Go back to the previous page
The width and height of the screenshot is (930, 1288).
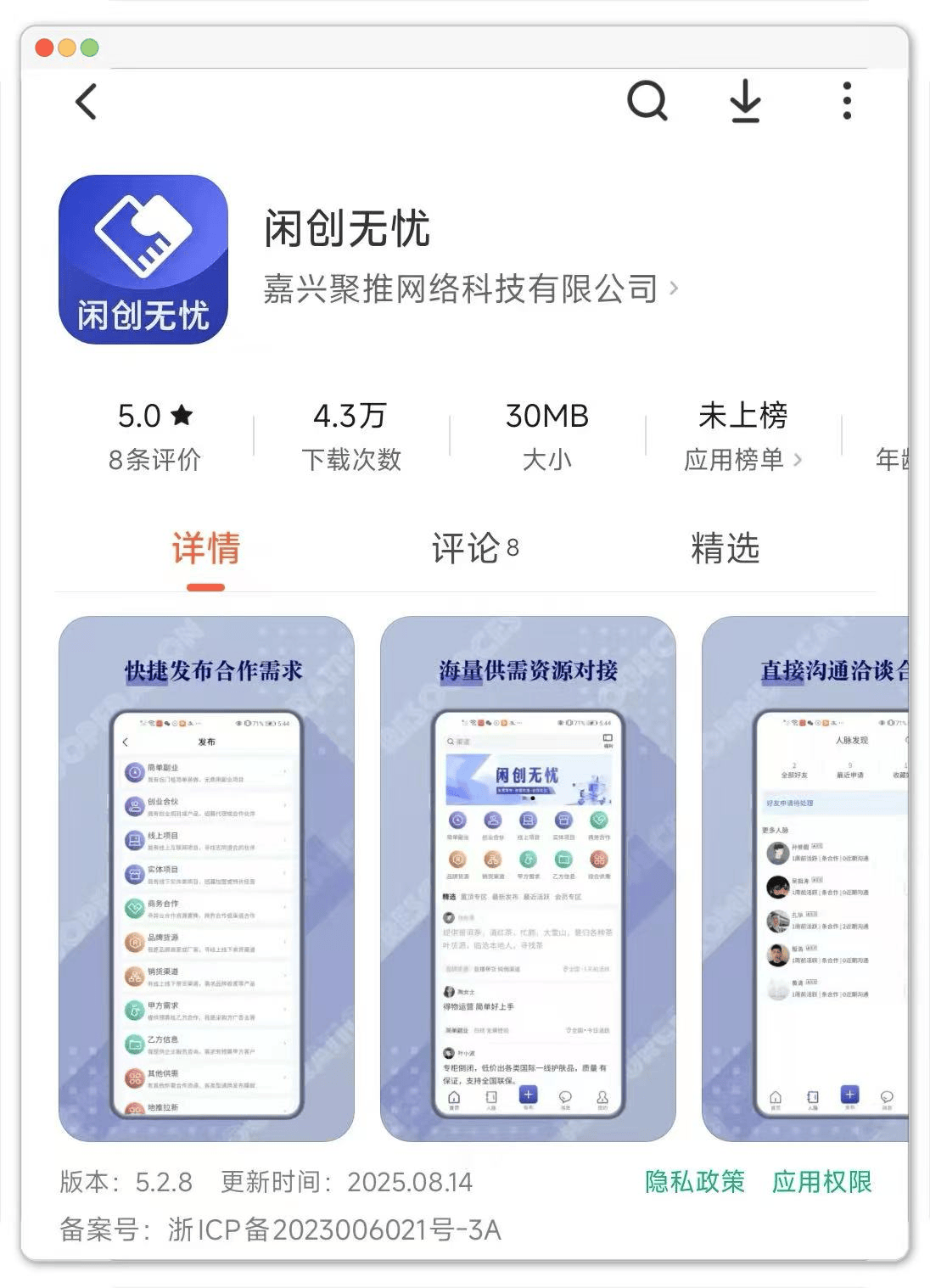(x=87, y=102)
